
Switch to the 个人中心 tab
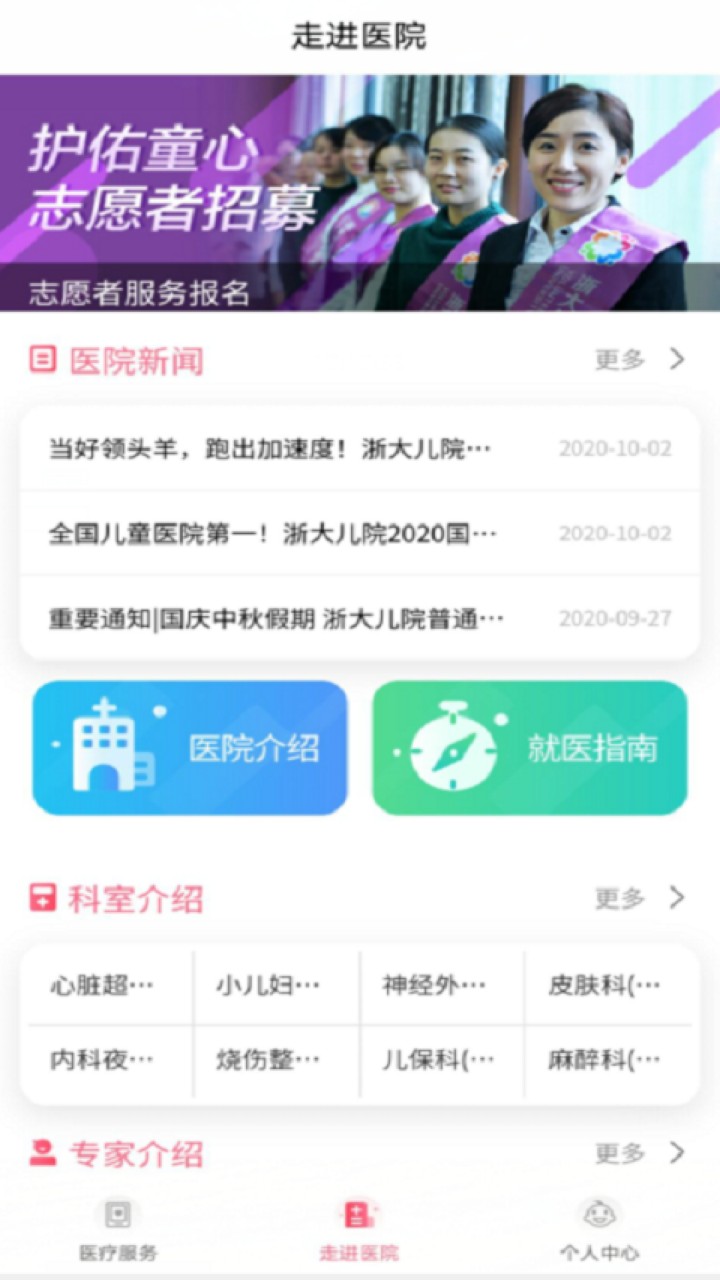(599, 1230)
